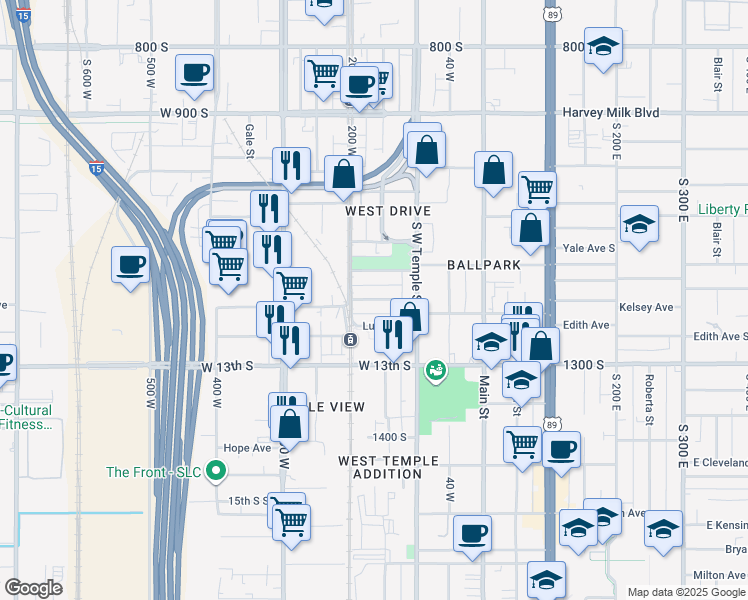Image resolution: width=748 pixels, height=600 pixels.
Task: Open the graduation cap marker near Milton Ave
Action: pyautogui.click(x=546, y=580)
